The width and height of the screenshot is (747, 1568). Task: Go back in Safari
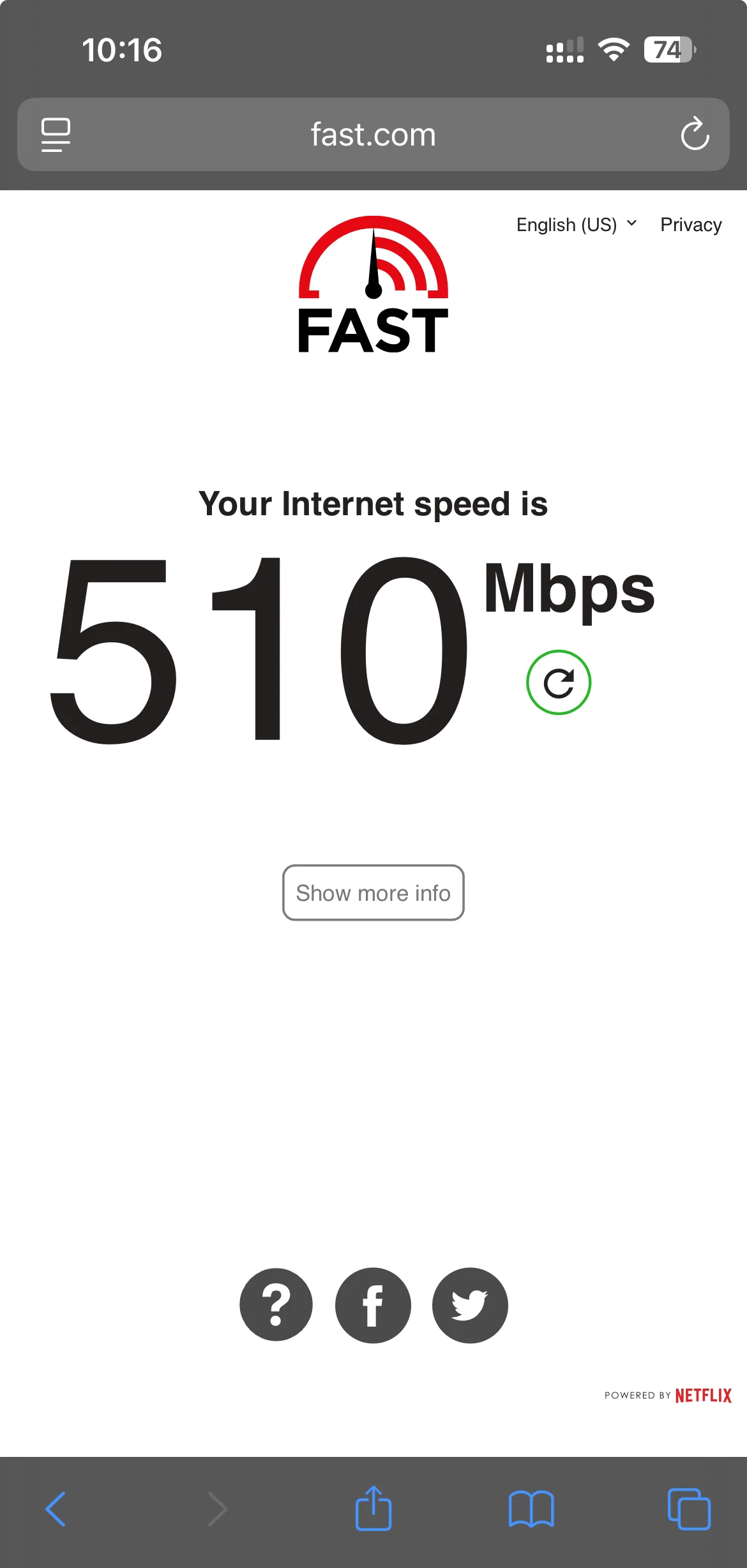coord(56,1509)
